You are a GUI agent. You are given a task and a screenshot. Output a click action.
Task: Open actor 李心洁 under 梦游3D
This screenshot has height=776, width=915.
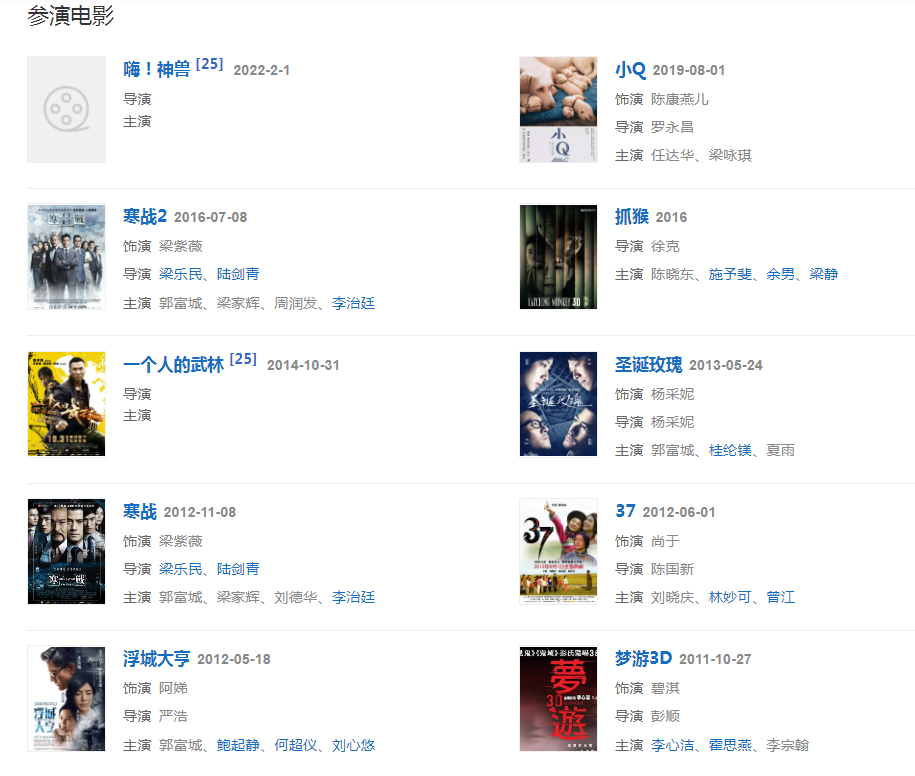click(x=672, y=745)
